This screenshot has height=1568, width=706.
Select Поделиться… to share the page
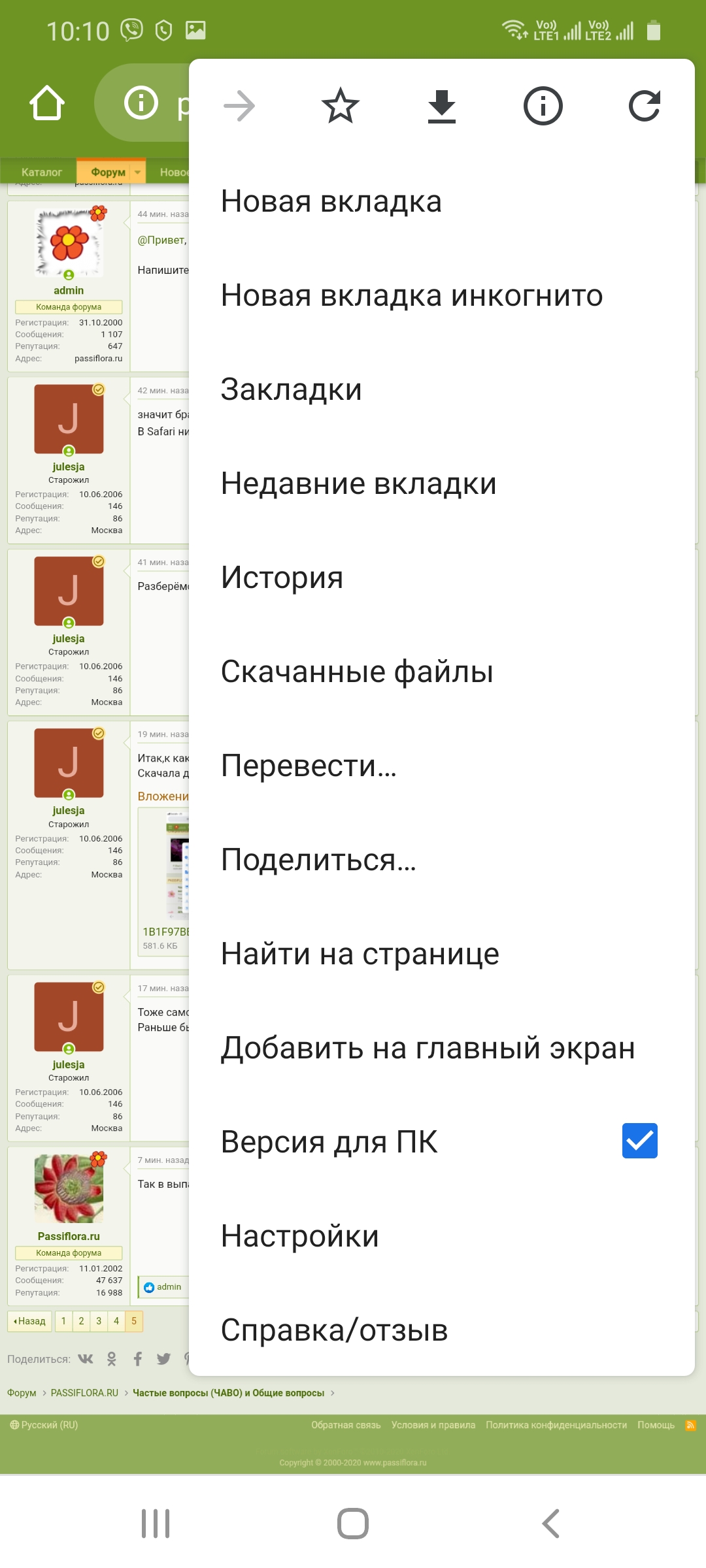(x=318, y=860)
